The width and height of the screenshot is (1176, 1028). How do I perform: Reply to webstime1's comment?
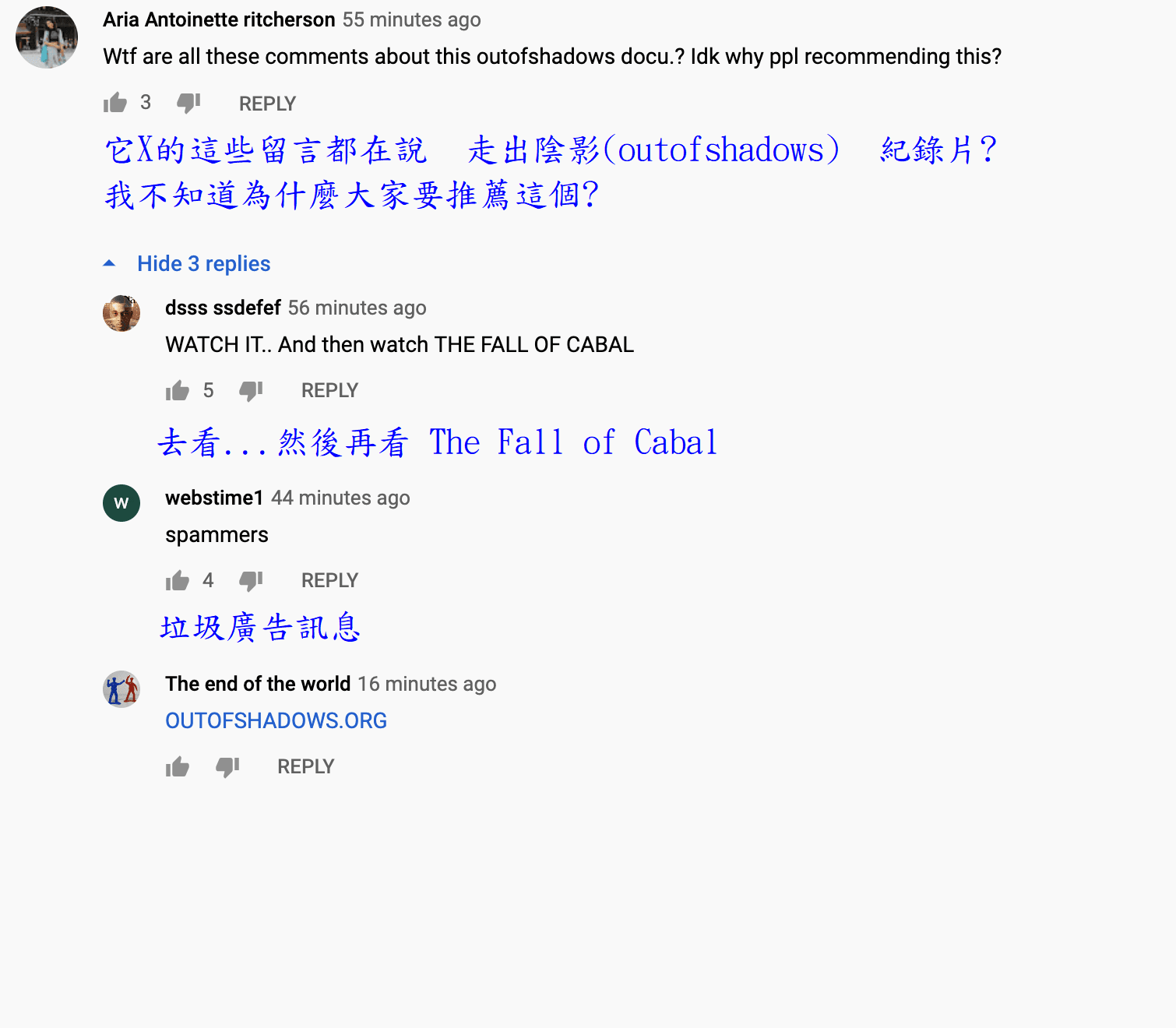pyautogui.click(x=329, y=580)
